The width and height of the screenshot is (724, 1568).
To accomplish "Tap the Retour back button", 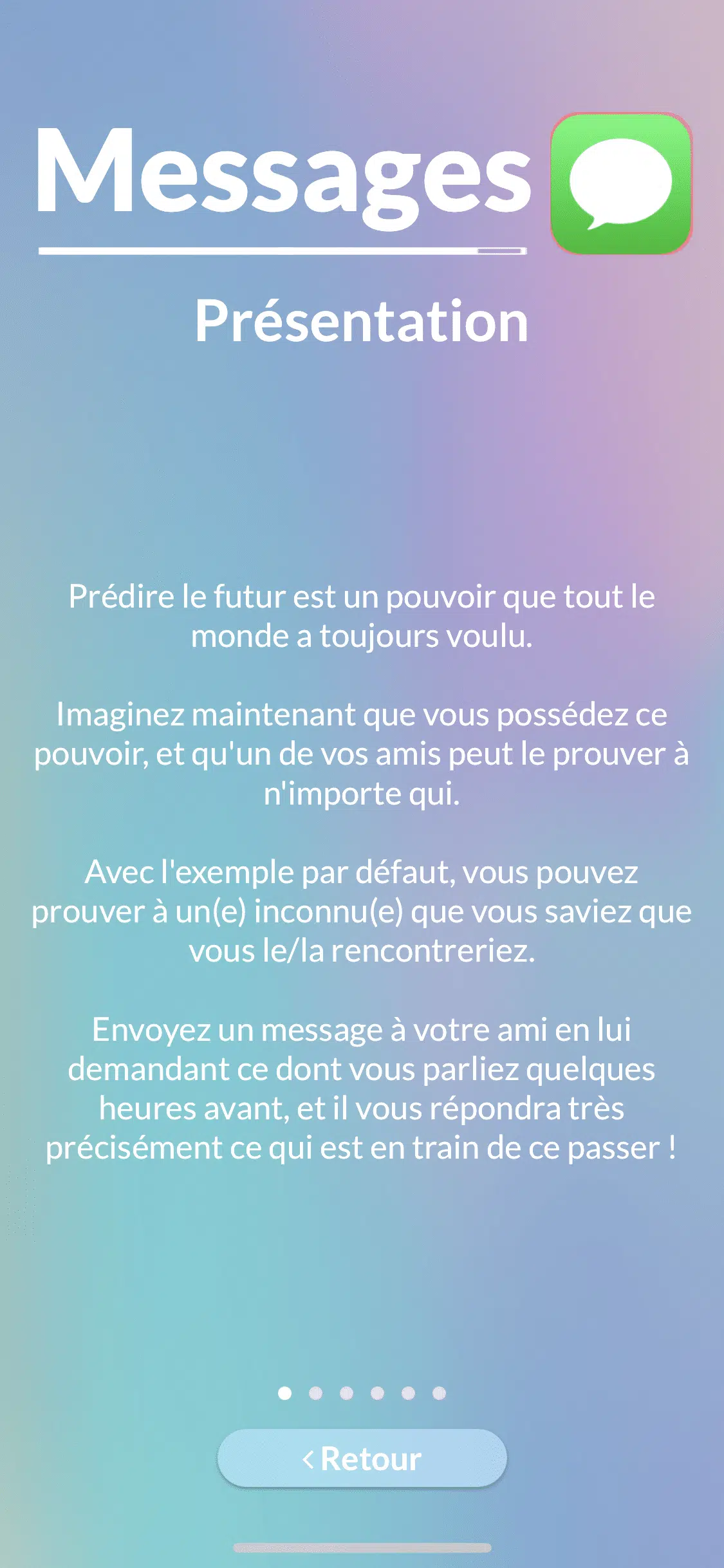I will 362,1459.
